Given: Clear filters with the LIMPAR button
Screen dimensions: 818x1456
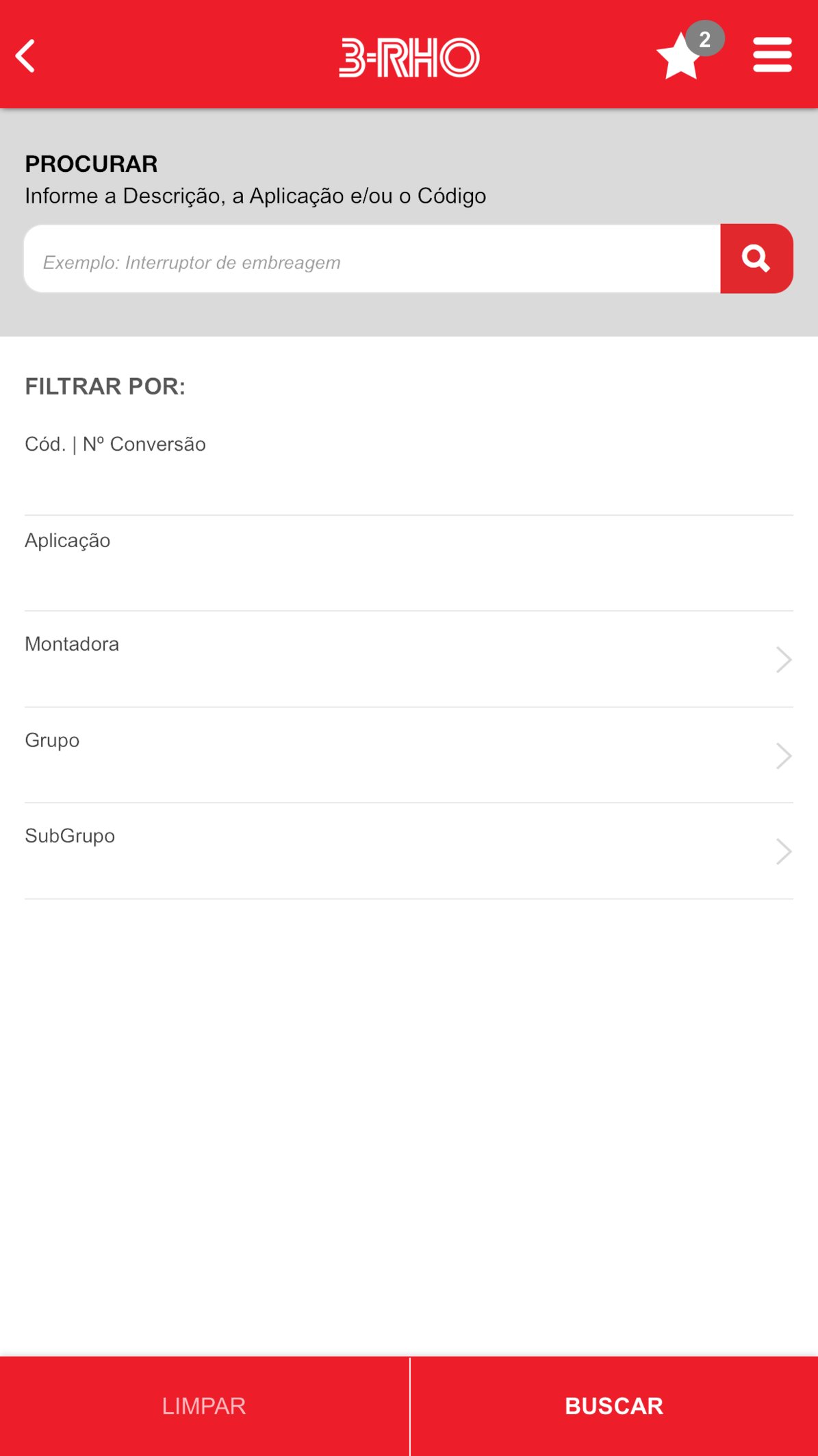Looking at the screenshot, I should point(204,1406).
